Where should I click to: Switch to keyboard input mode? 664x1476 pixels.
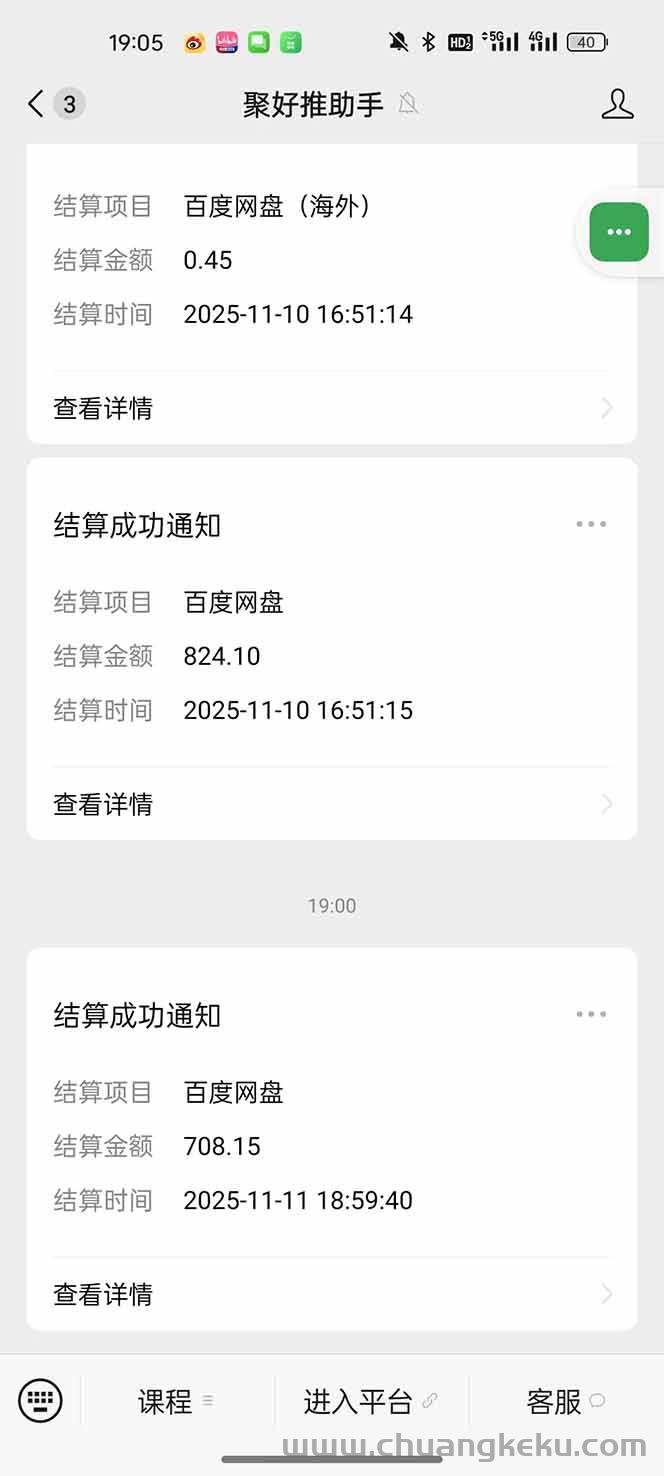(x=40, y=1401)
